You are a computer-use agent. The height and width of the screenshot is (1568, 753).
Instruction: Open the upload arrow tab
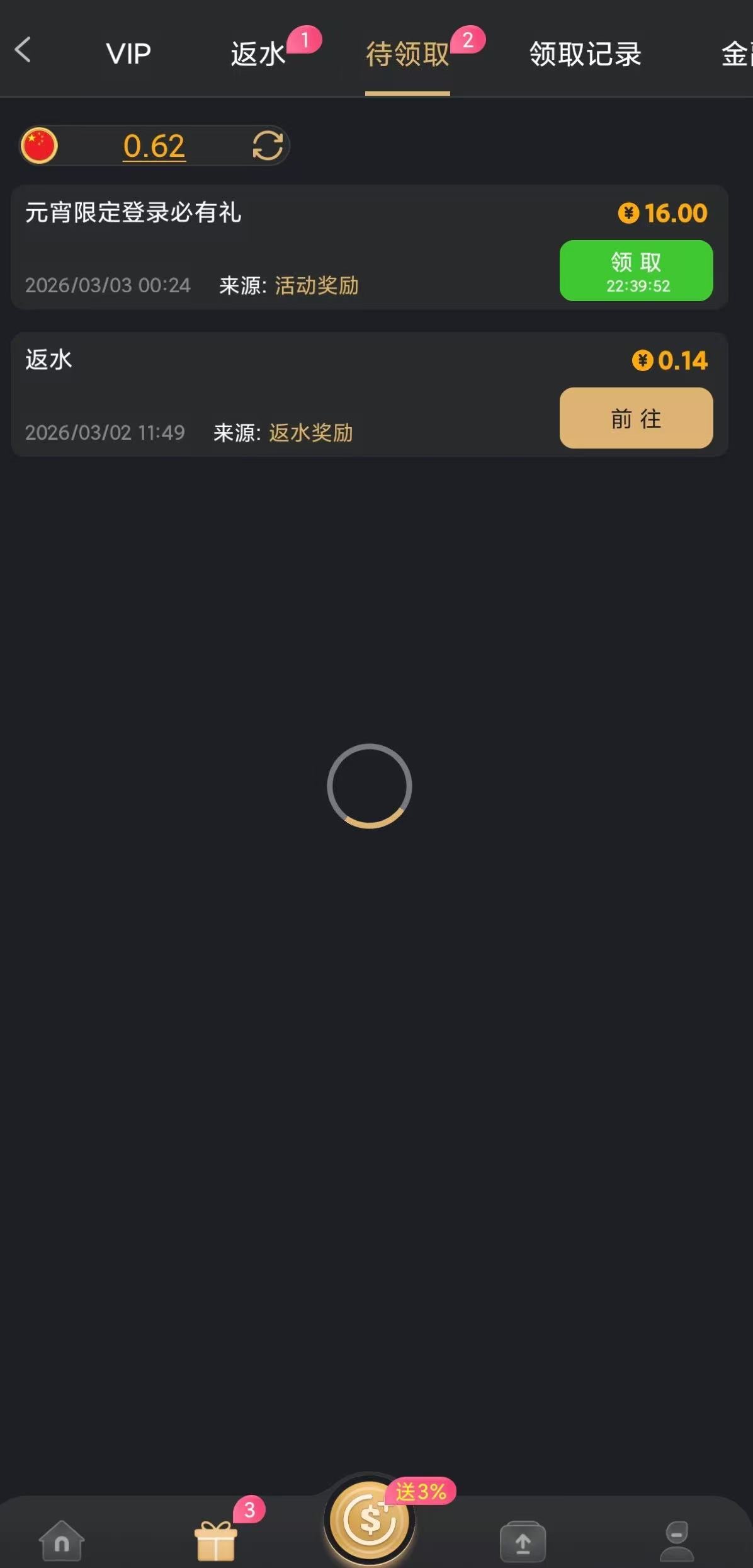point(523,1541)
